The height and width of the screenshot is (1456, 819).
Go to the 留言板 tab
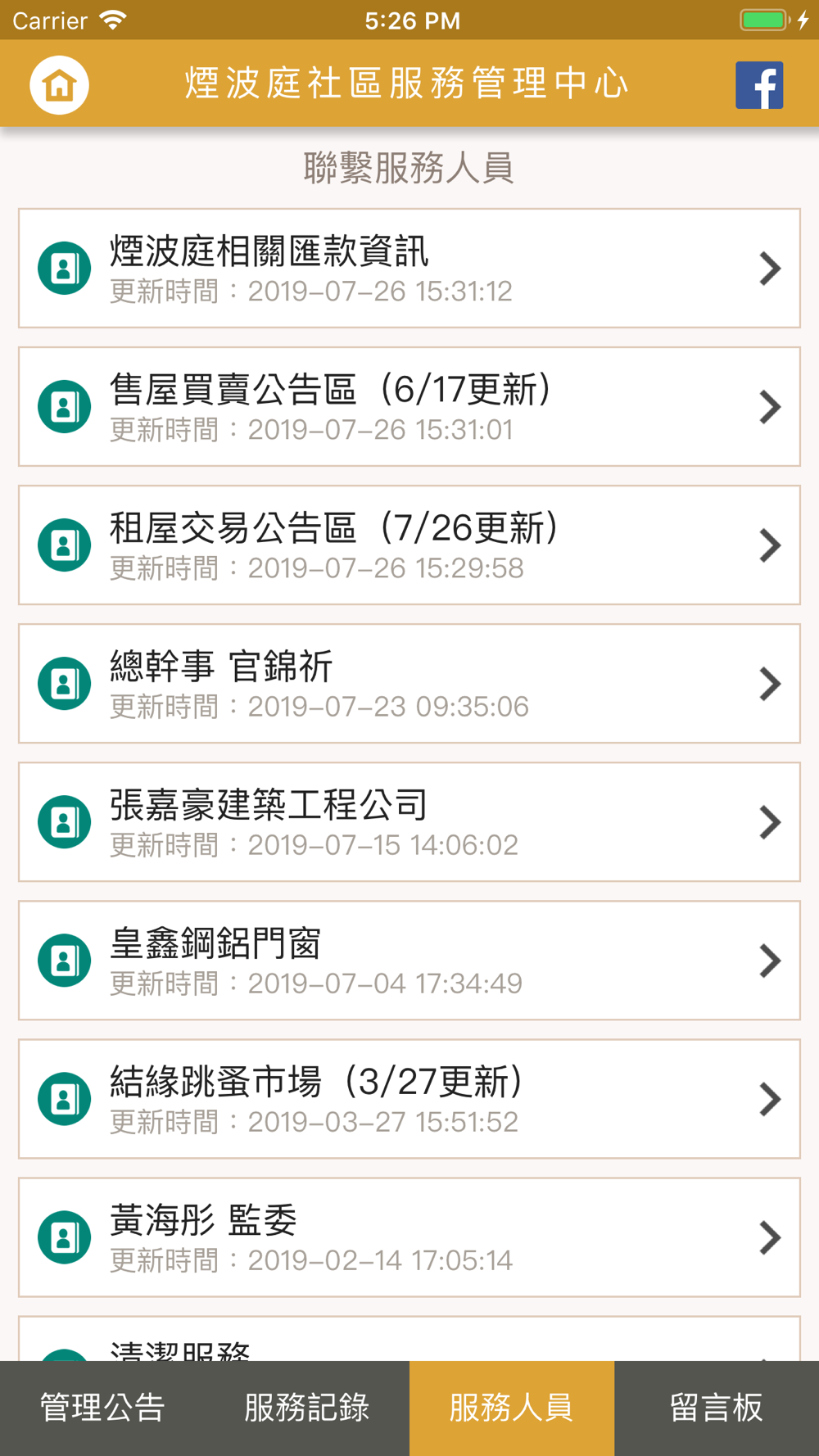[717, 1408]
